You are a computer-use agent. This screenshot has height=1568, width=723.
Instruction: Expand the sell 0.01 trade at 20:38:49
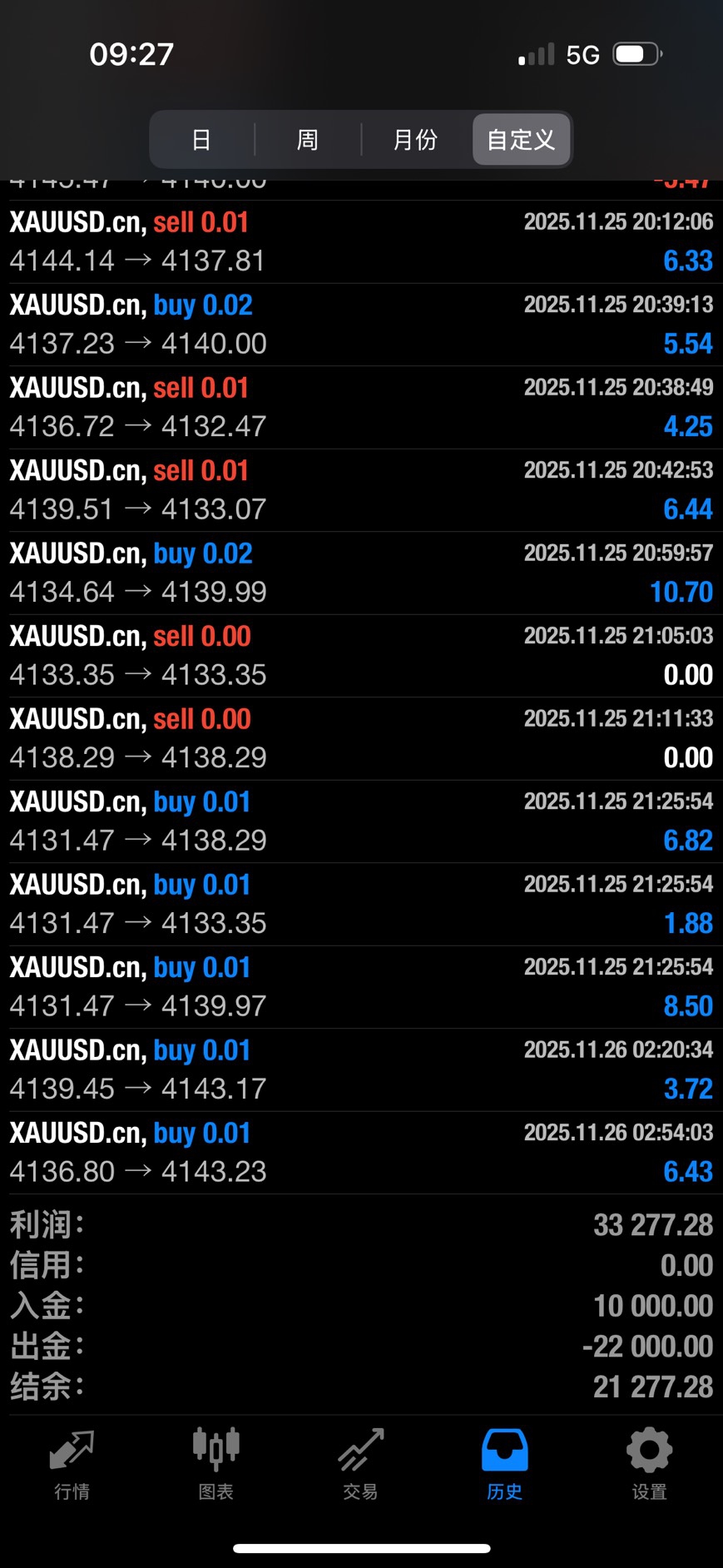point(361,407)
